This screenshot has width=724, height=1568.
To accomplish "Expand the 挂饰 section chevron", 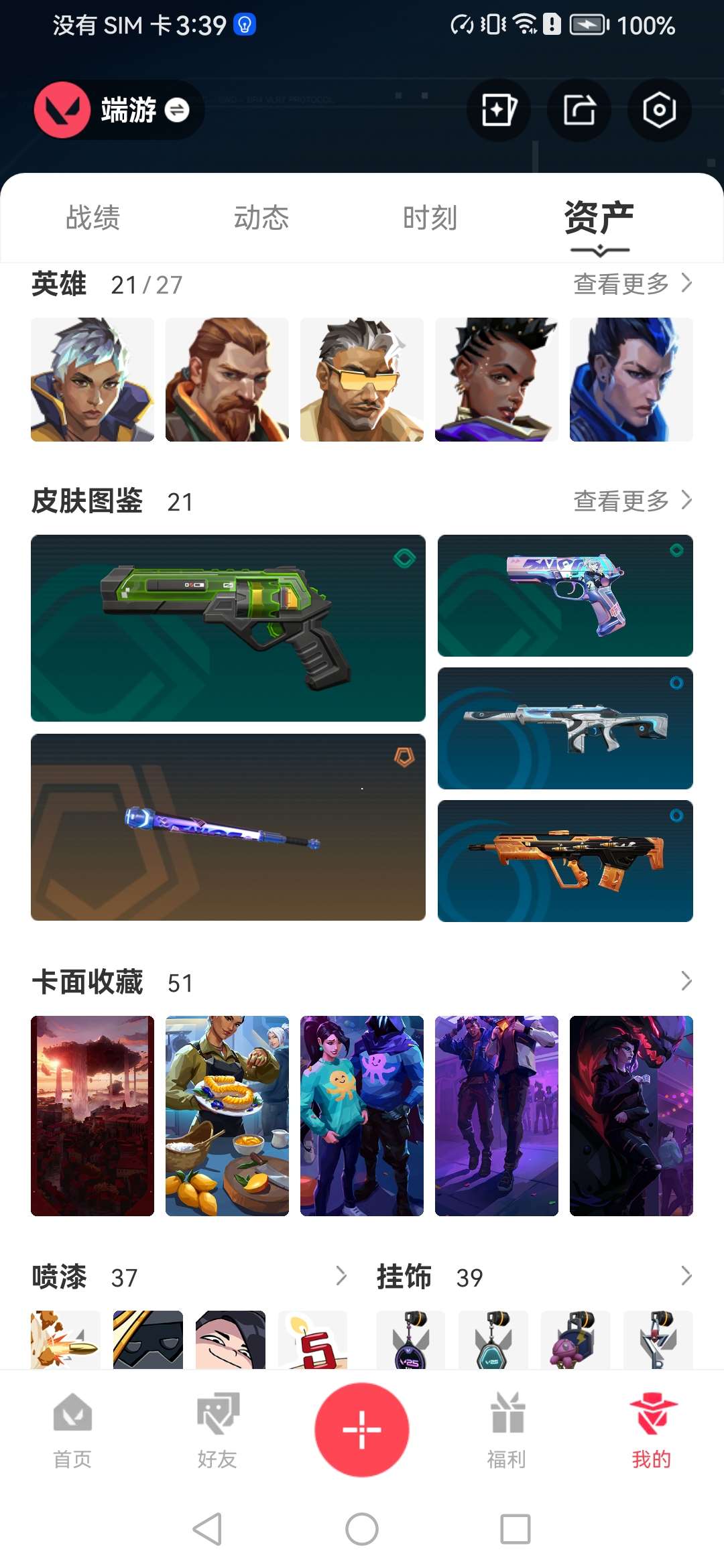I will (686, 1276).
